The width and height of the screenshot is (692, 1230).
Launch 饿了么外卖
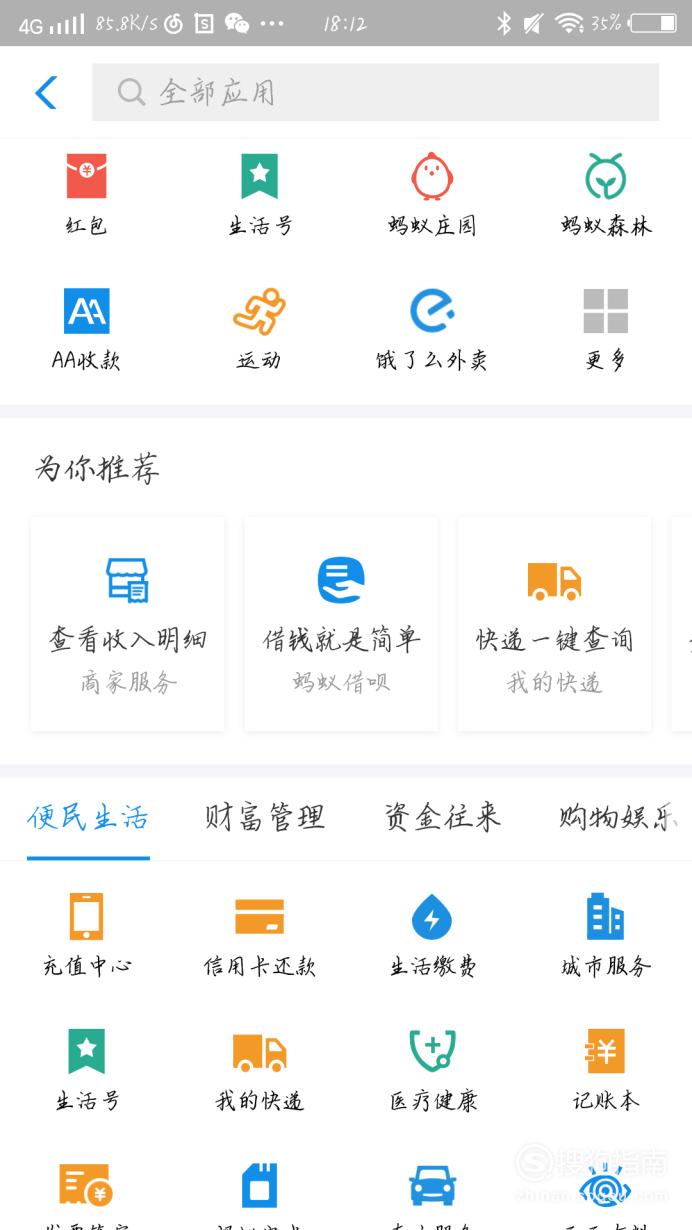432,330
